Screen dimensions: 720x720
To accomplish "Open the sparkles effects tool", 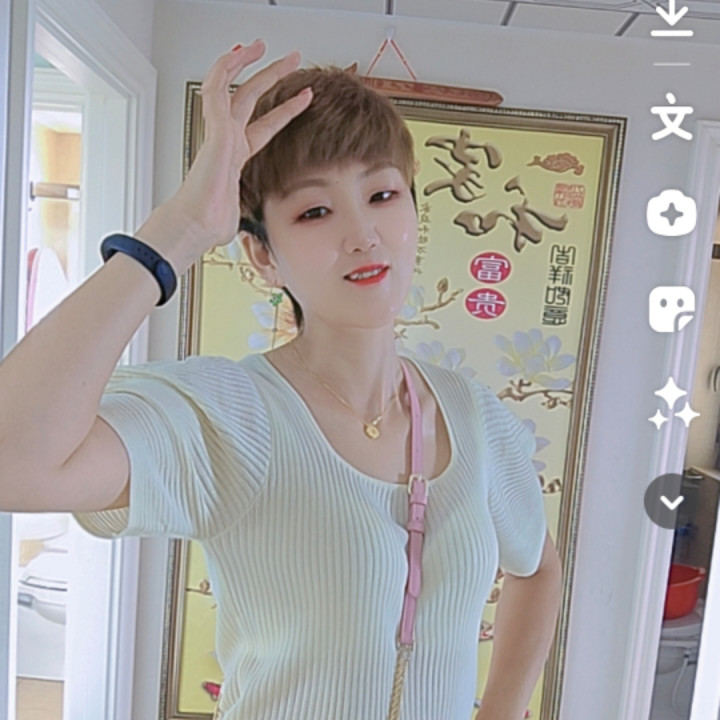I will pyautogui.click(x=672, y=404).
